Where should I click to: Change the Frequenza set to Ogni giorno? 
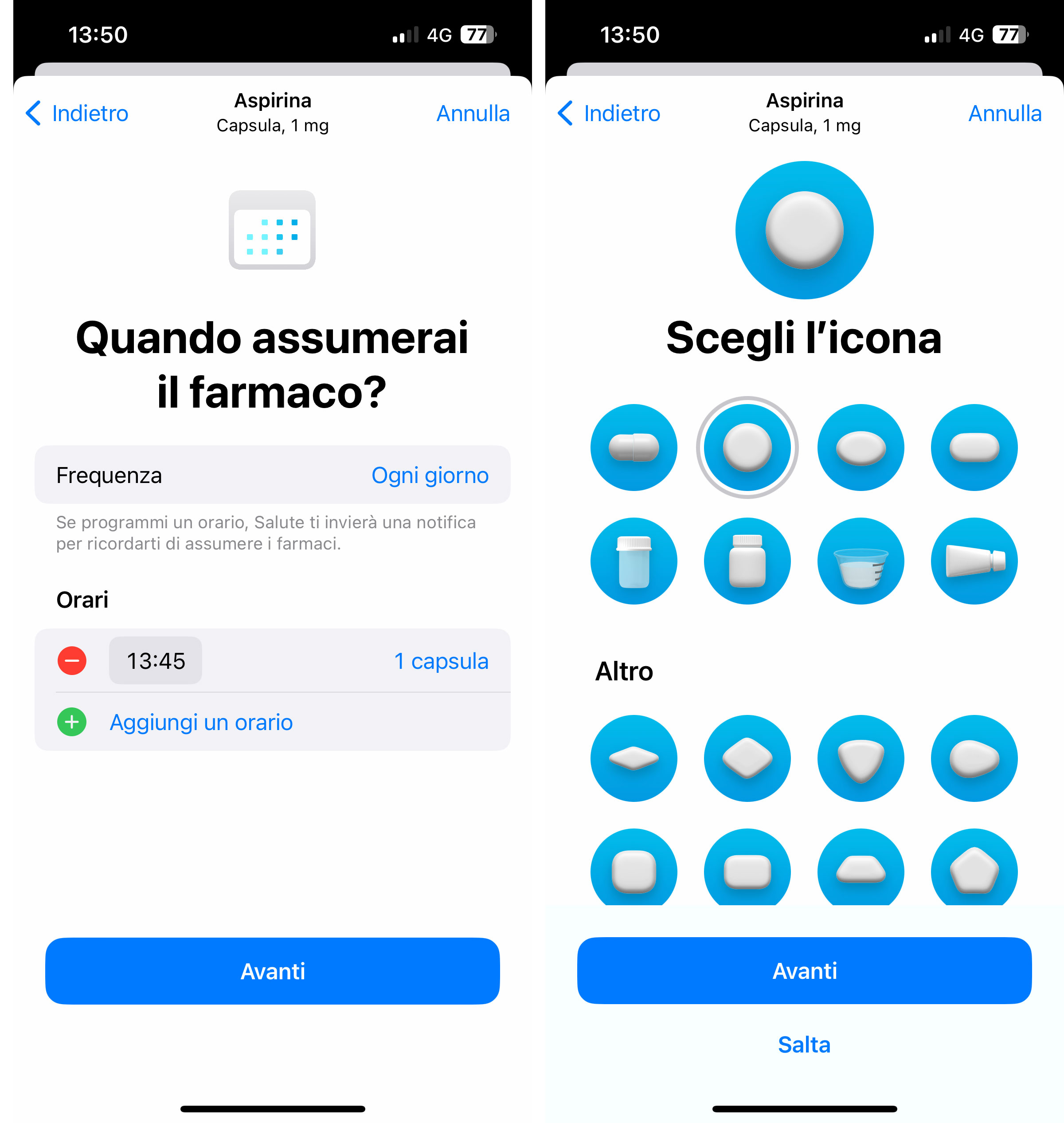tap(429, 475)
